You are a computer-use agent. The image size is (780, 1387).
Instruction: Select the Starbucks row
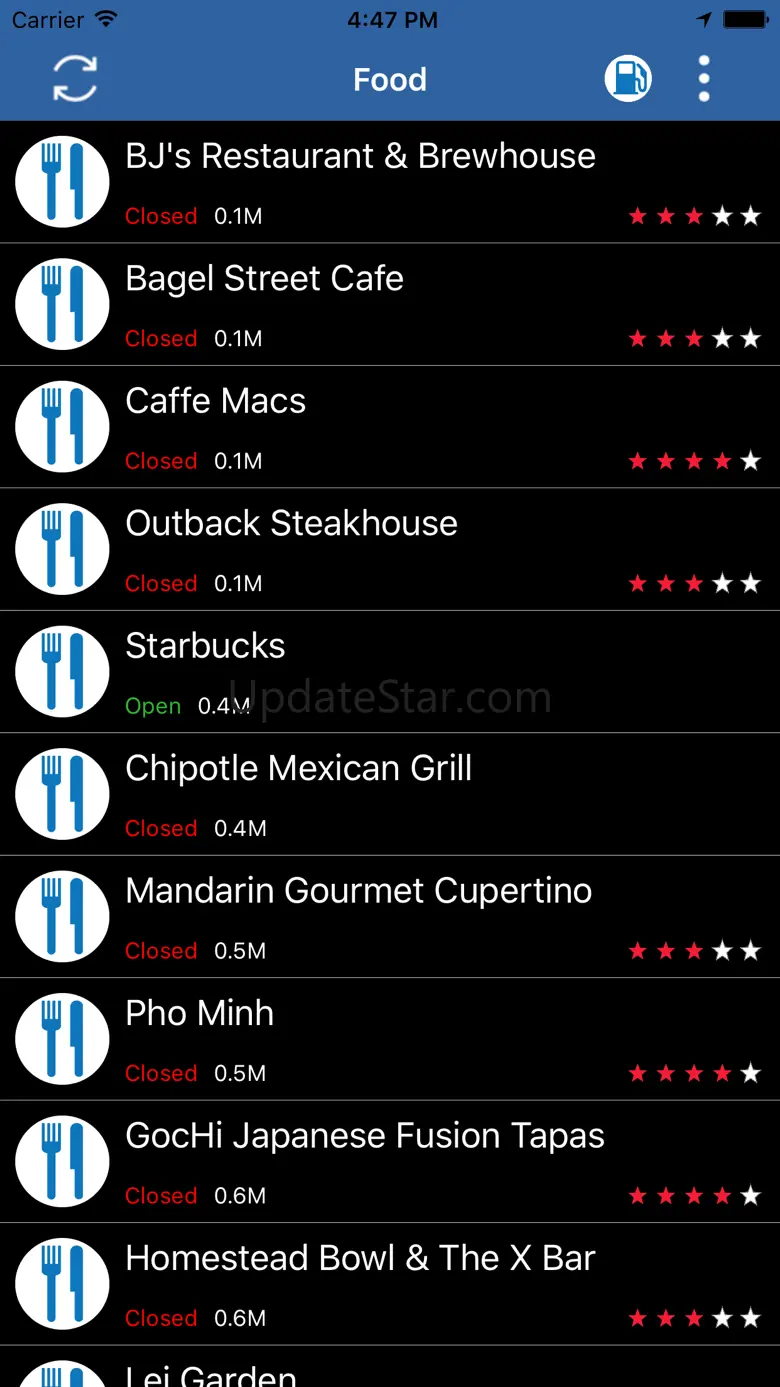[x=390, y=672]
